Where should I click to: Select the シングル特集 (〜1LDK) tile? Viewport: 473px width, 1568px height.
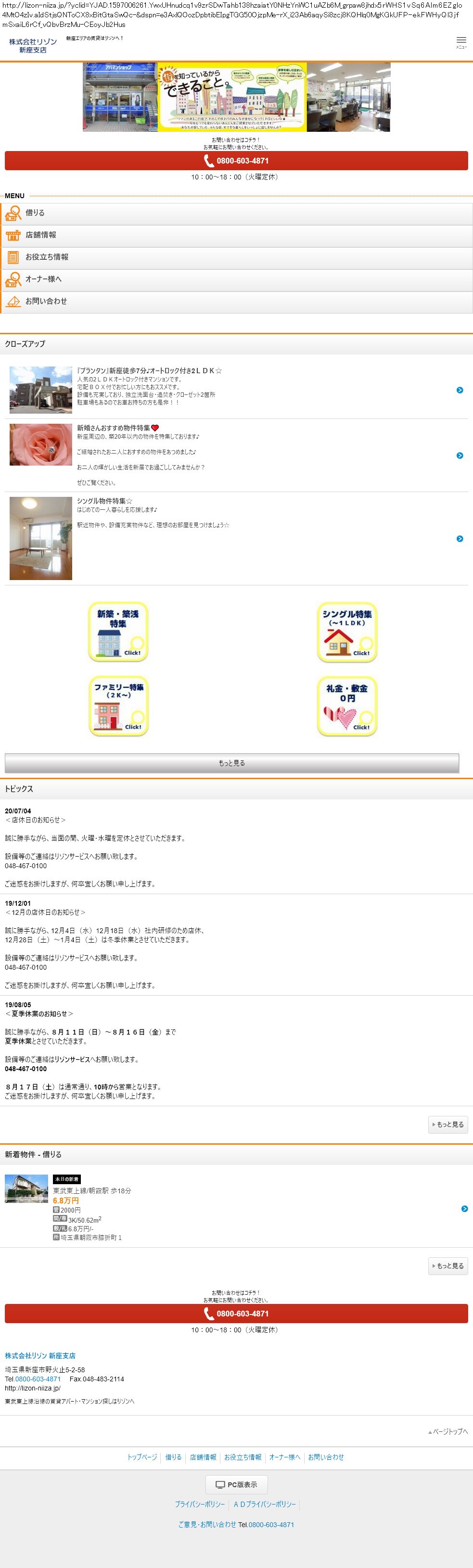coord(347,632)
